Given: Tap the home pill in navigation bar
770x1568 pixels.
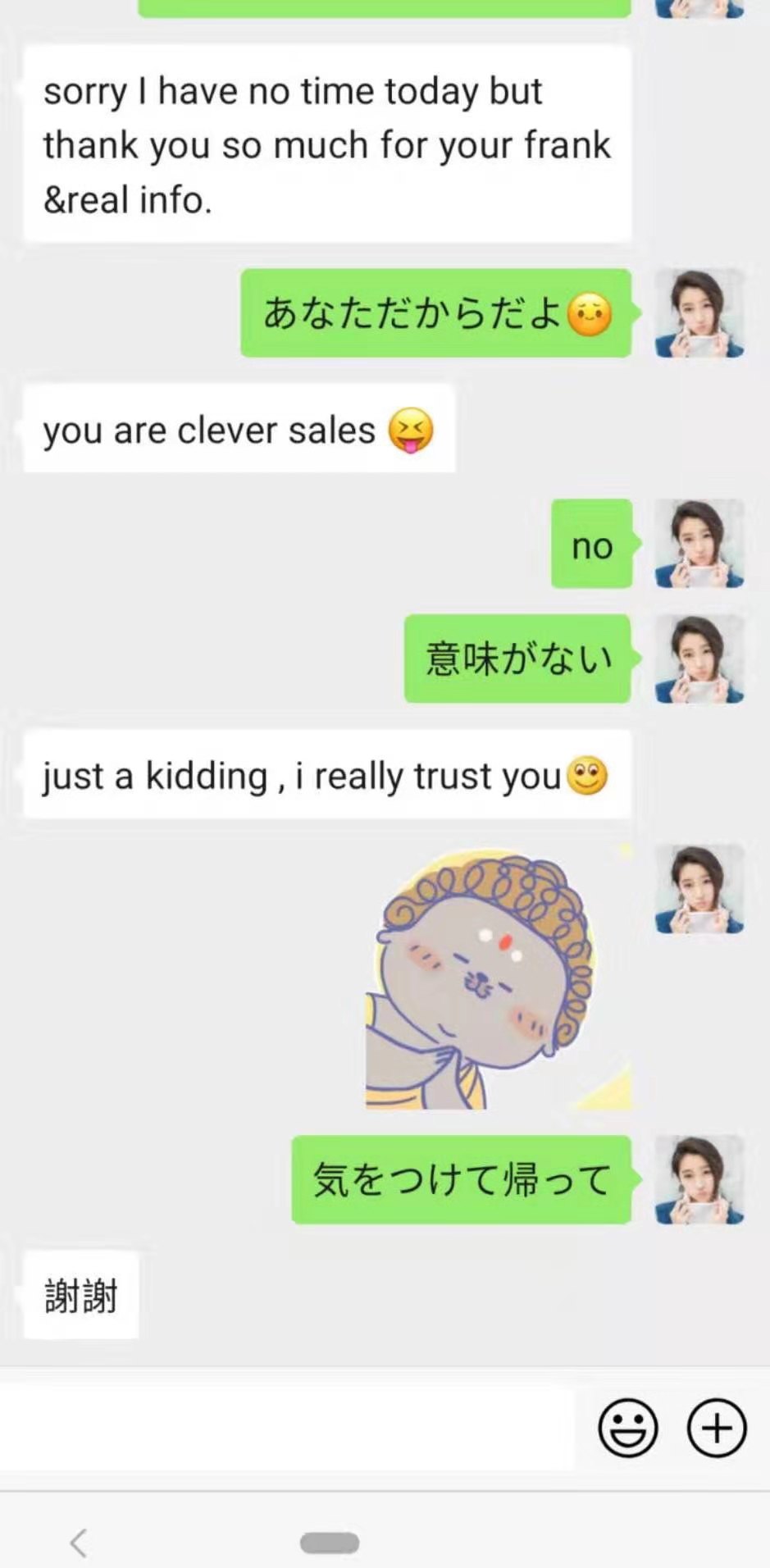Looking at the screenshot, I should pyautogui.click(x=330, y=1543).
